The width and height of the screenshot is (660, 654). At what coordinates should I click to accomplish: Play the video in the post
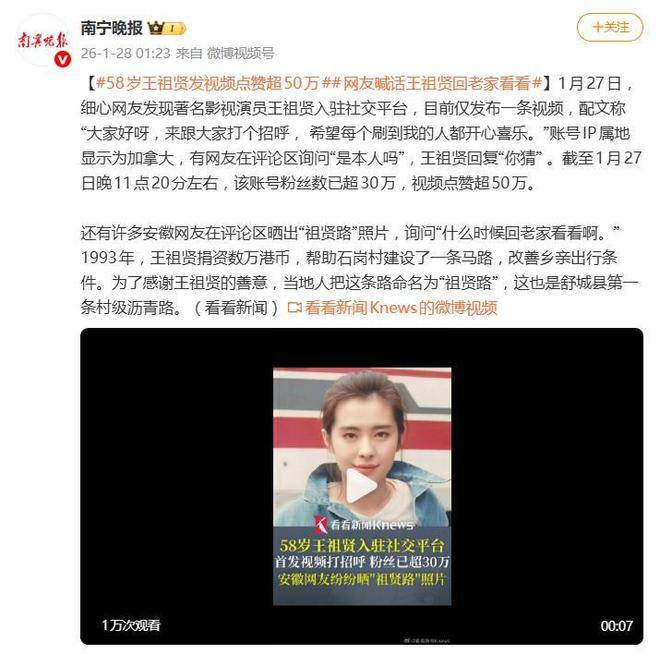click(x=361, y=487)
